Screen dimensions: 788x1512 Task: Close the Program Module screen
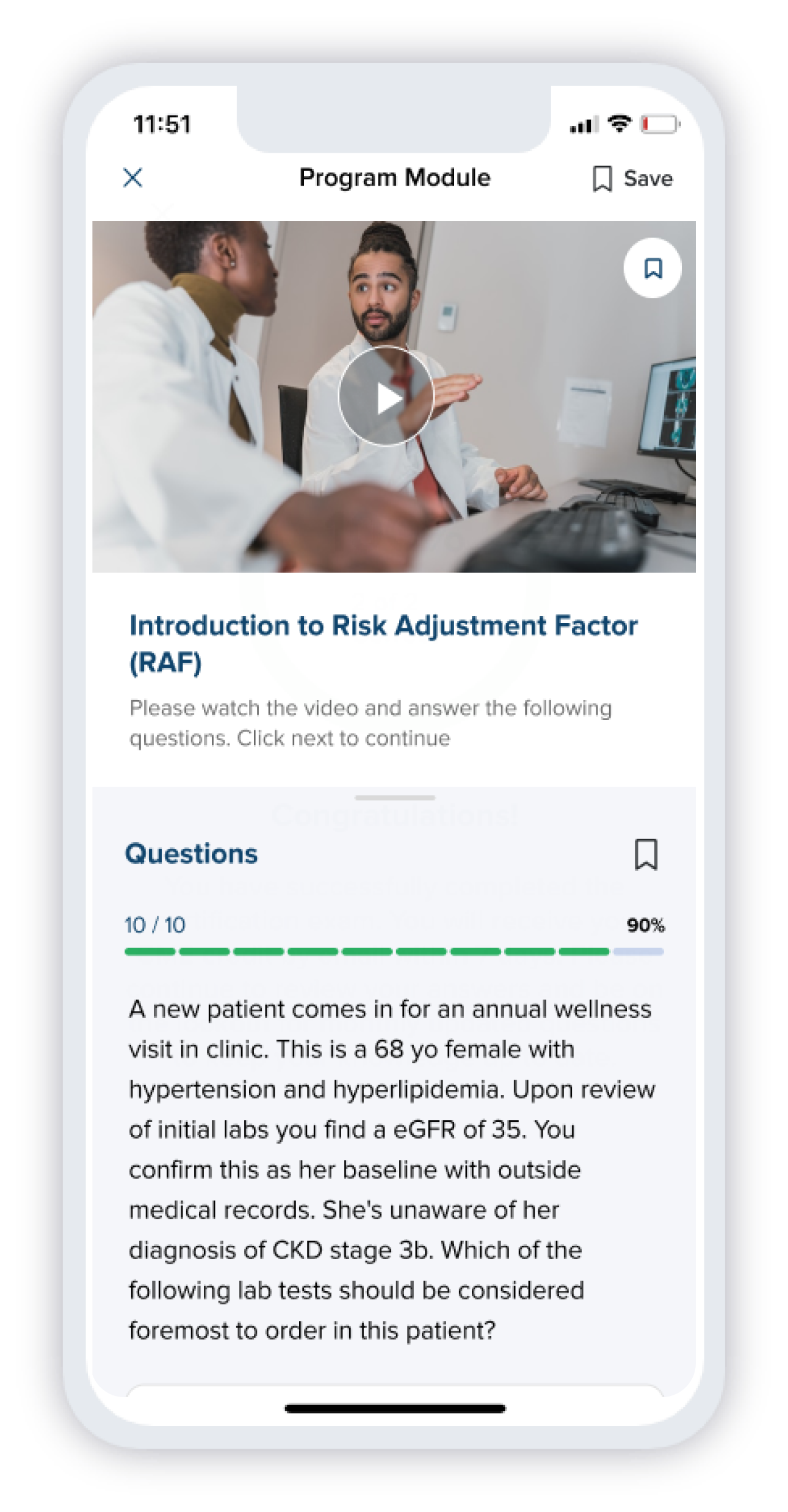pos(132,178)
